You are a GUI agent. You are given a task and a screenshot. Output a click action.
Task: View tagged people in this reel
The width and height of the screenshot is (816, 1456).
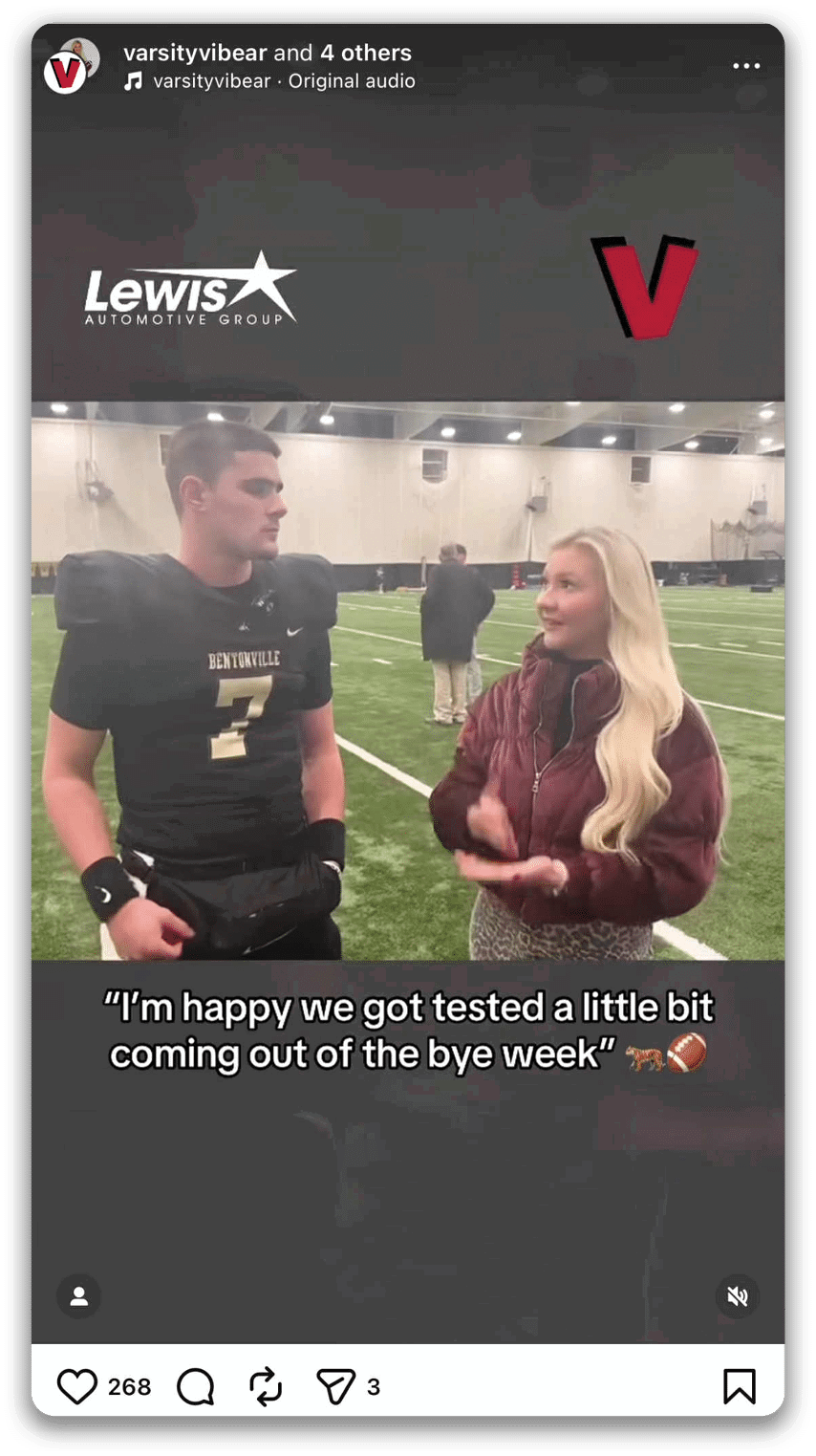click(x=79, y=1296)
